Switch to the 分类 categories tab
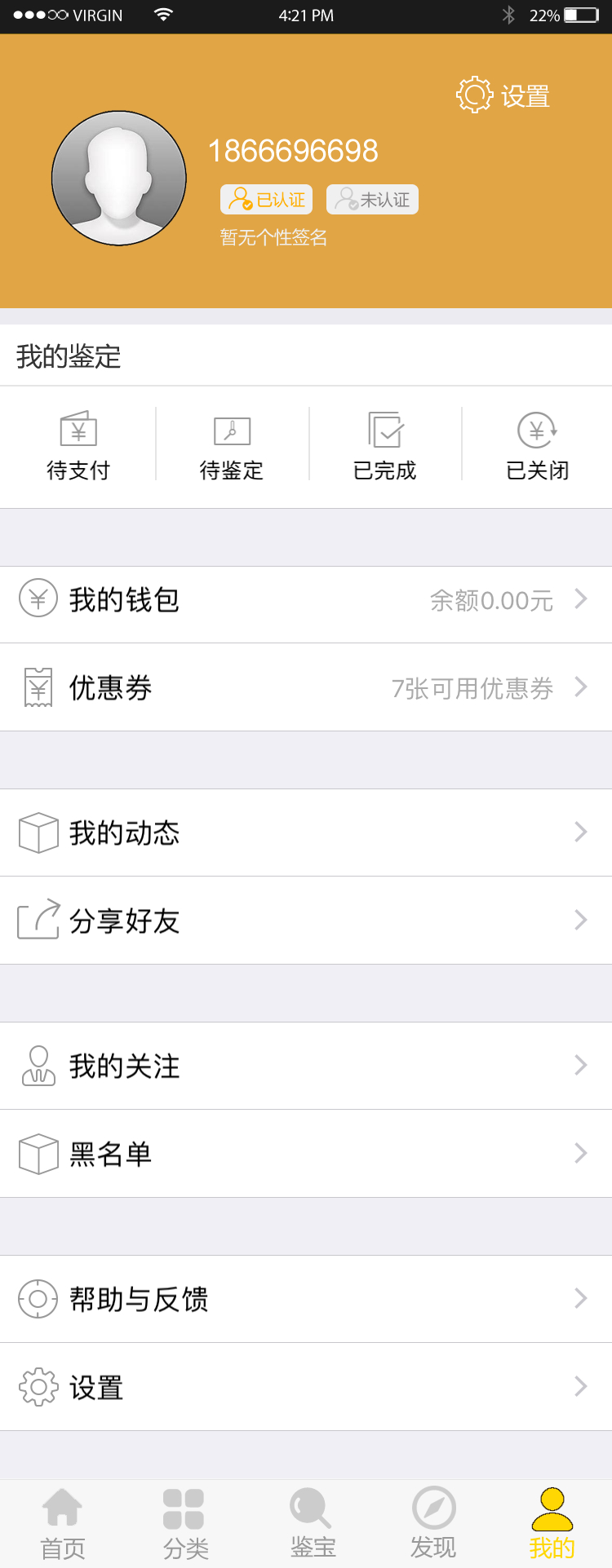Viewport: 612px width, 1568px height. [185, 1523]
